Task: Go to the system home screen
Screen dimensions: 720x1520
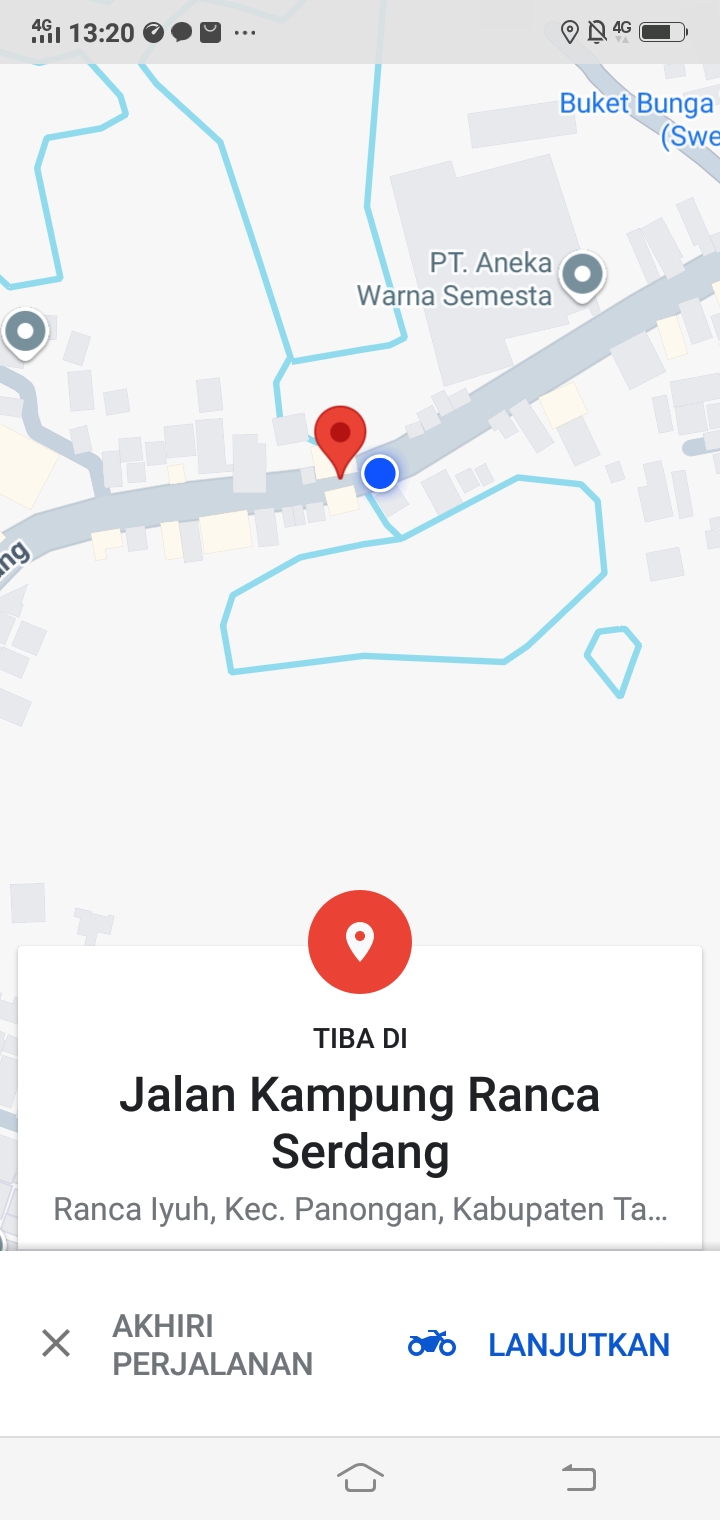Action: pyautogui.click(x=360, y=1477)
